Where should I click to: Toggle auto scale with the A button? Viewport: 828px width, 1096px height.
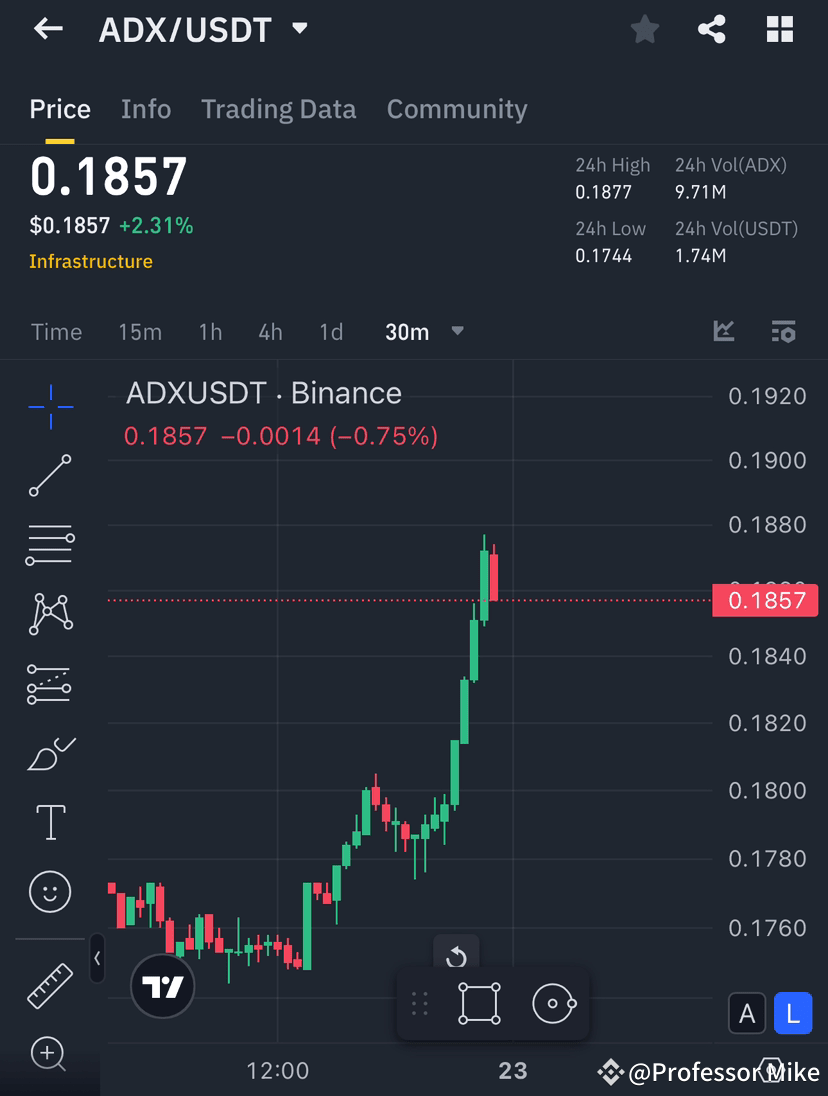pos(747,1013)
